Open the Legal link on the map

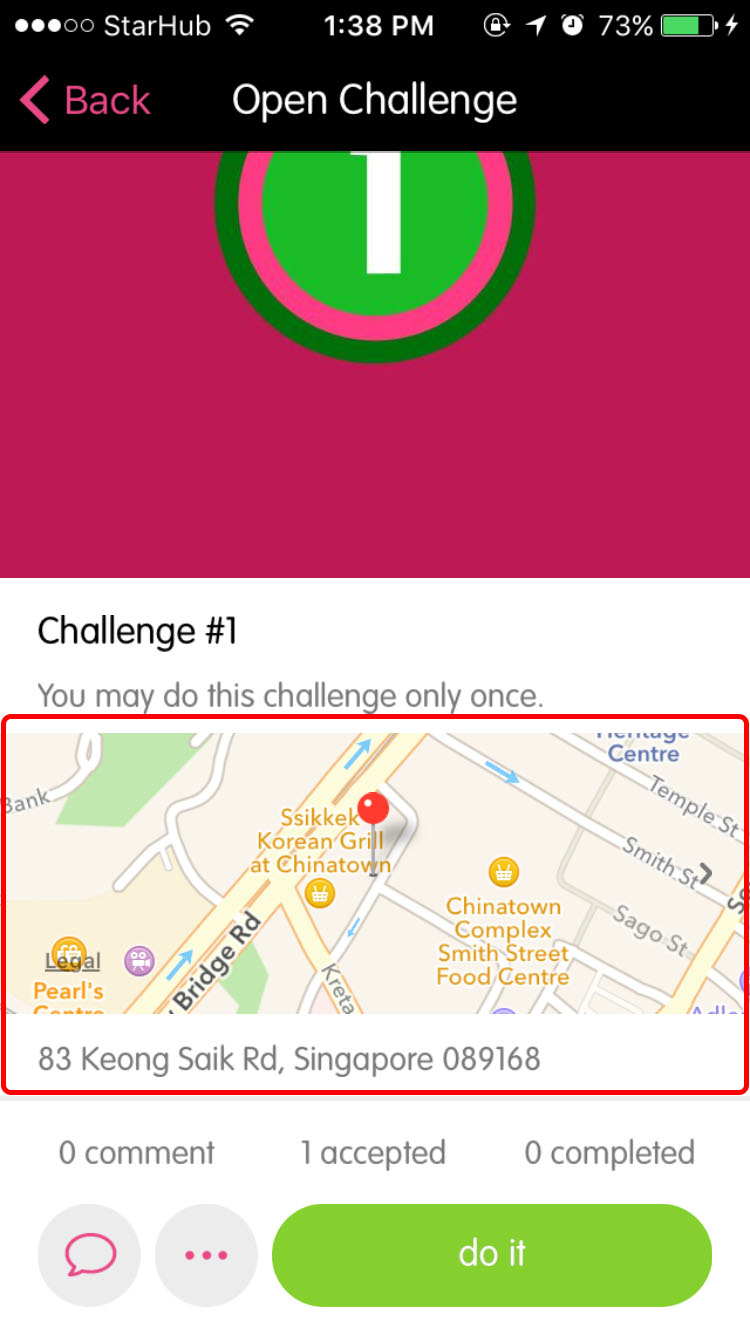(73, 962)
